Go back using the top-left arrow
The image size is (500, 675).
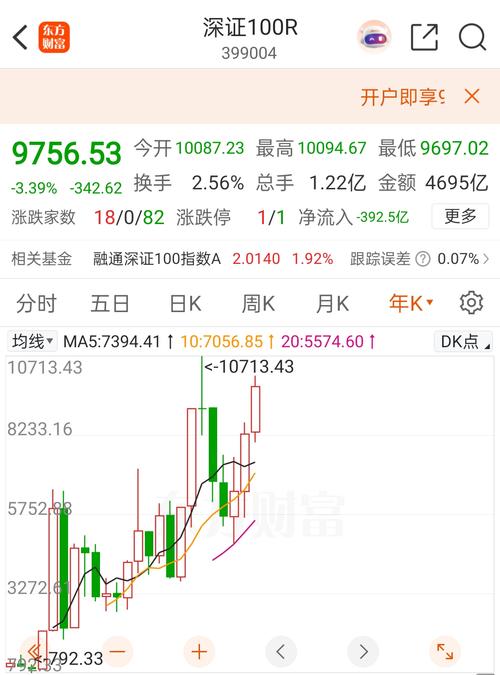pos(20,37)
